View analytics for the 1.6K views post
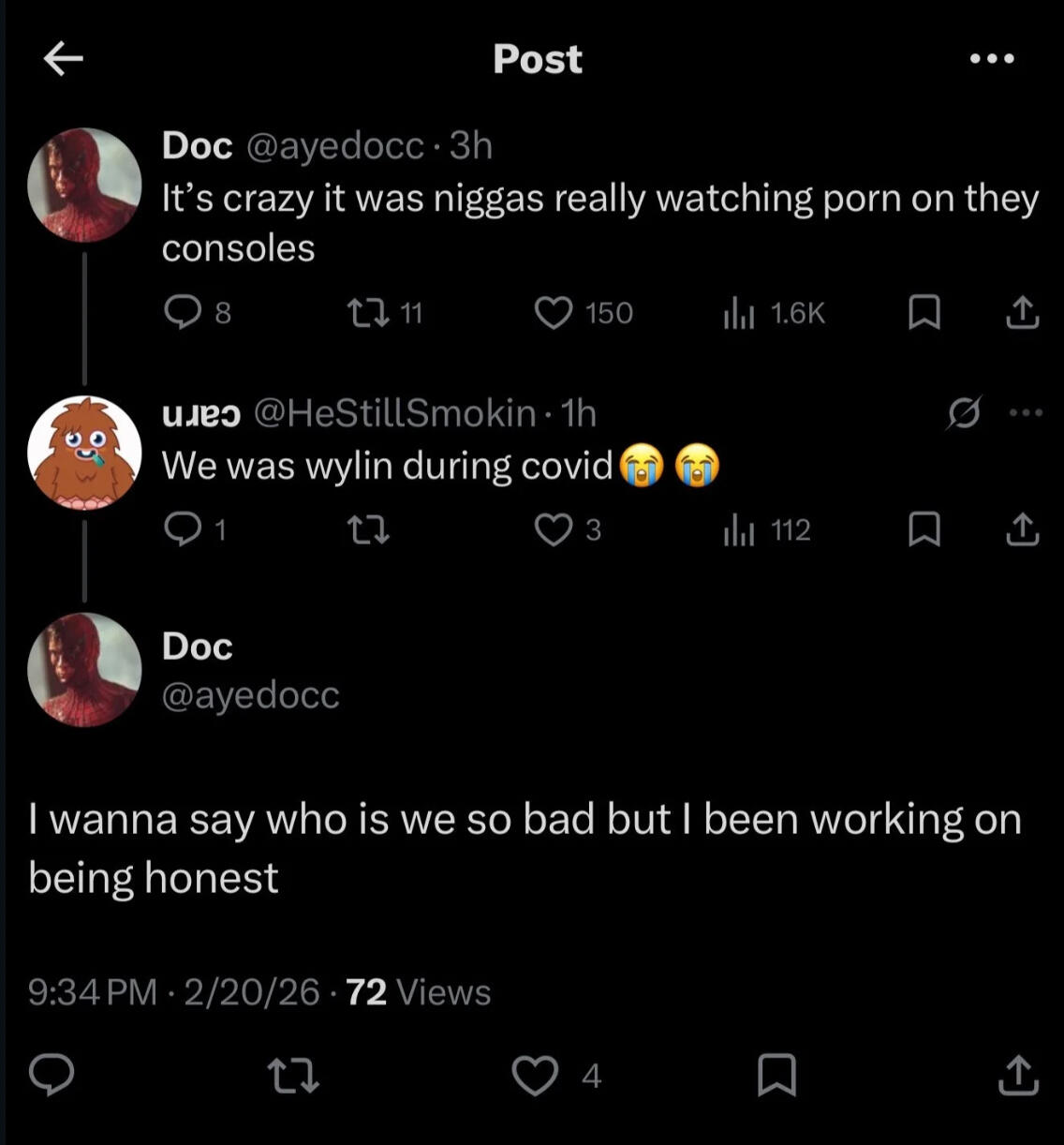The height and width of the screenshot is (1145, 1064). click(x=739, y=312)
